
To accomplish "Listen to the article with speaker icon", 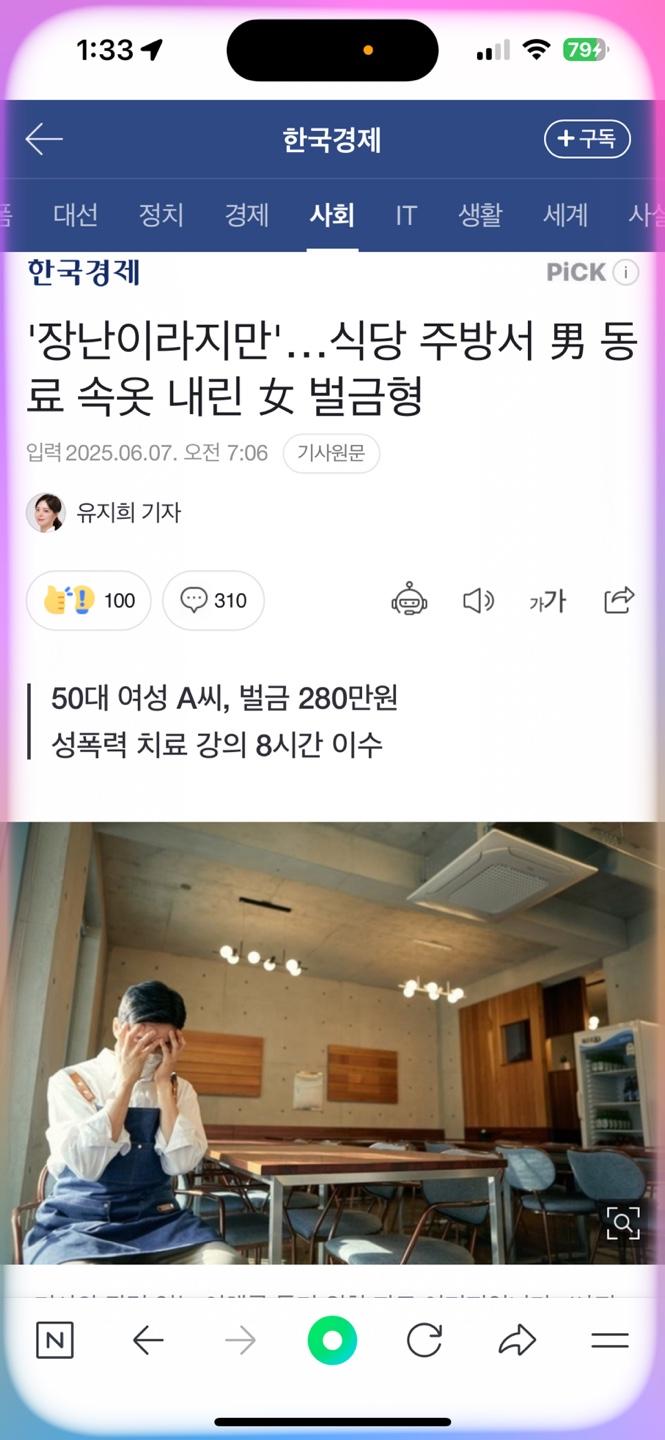I will 478,600.
